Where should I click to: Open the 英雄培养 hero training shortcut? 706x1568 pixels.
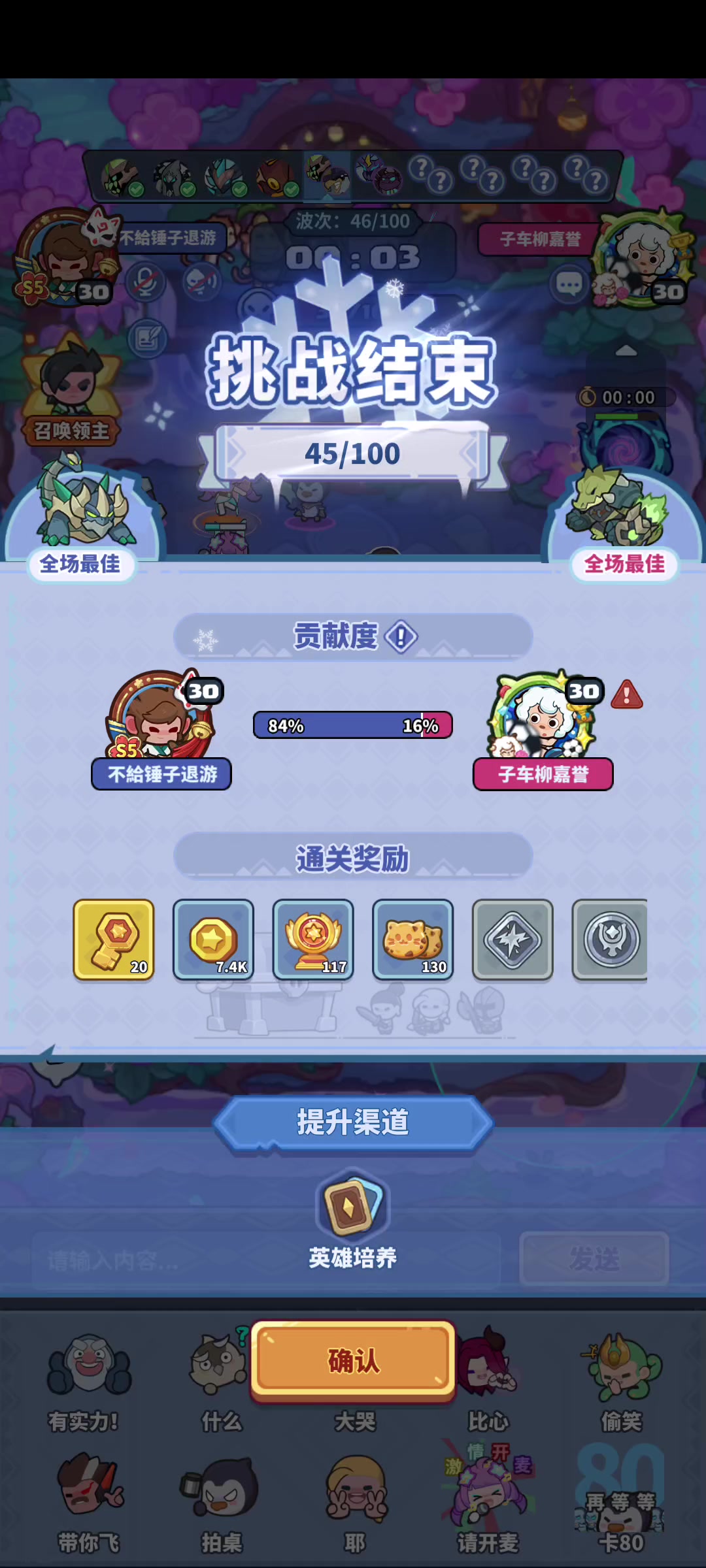point(353,1220)
